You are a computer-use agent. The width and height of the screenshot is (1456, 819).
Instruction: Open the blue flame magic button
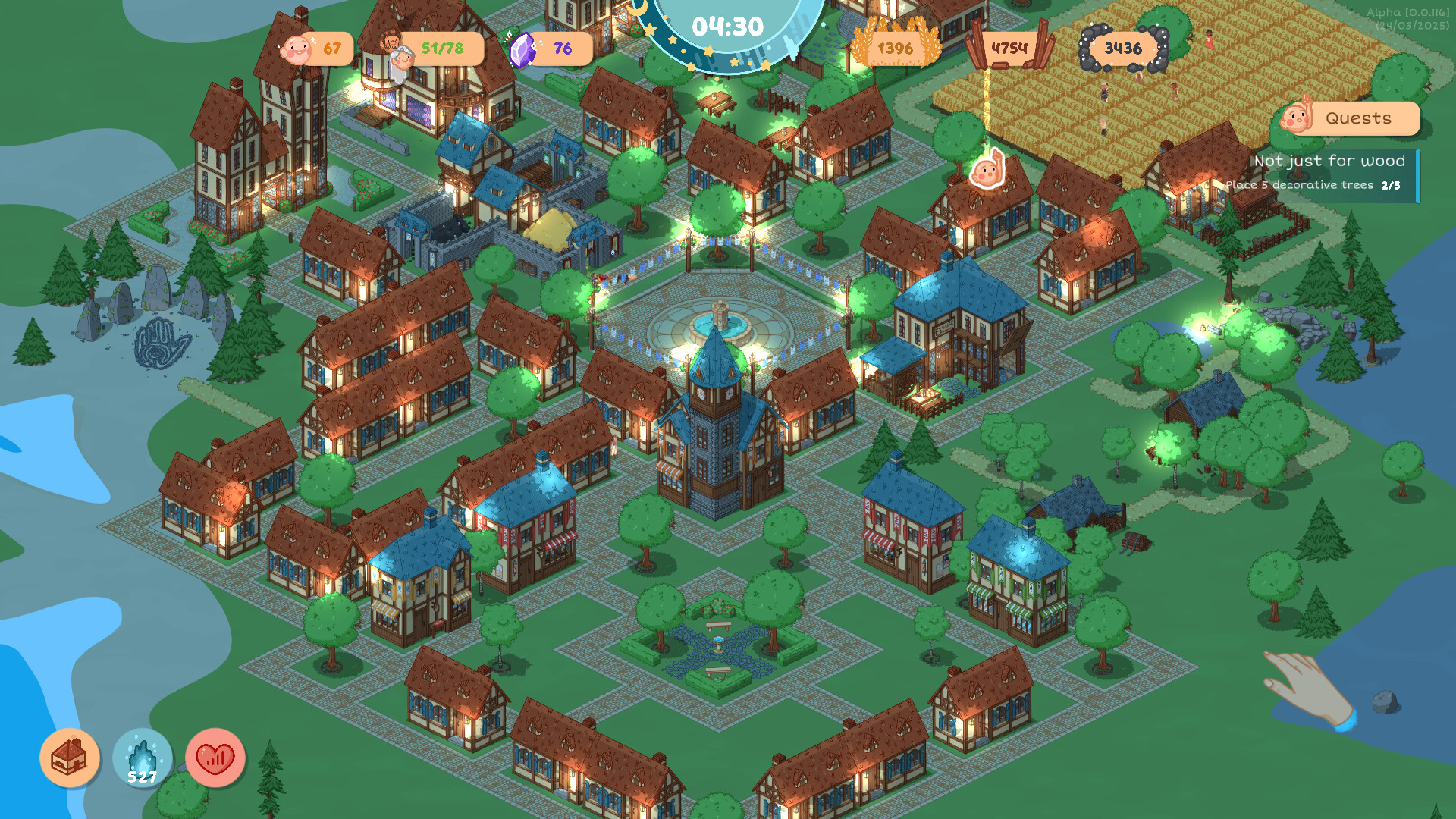142,757
